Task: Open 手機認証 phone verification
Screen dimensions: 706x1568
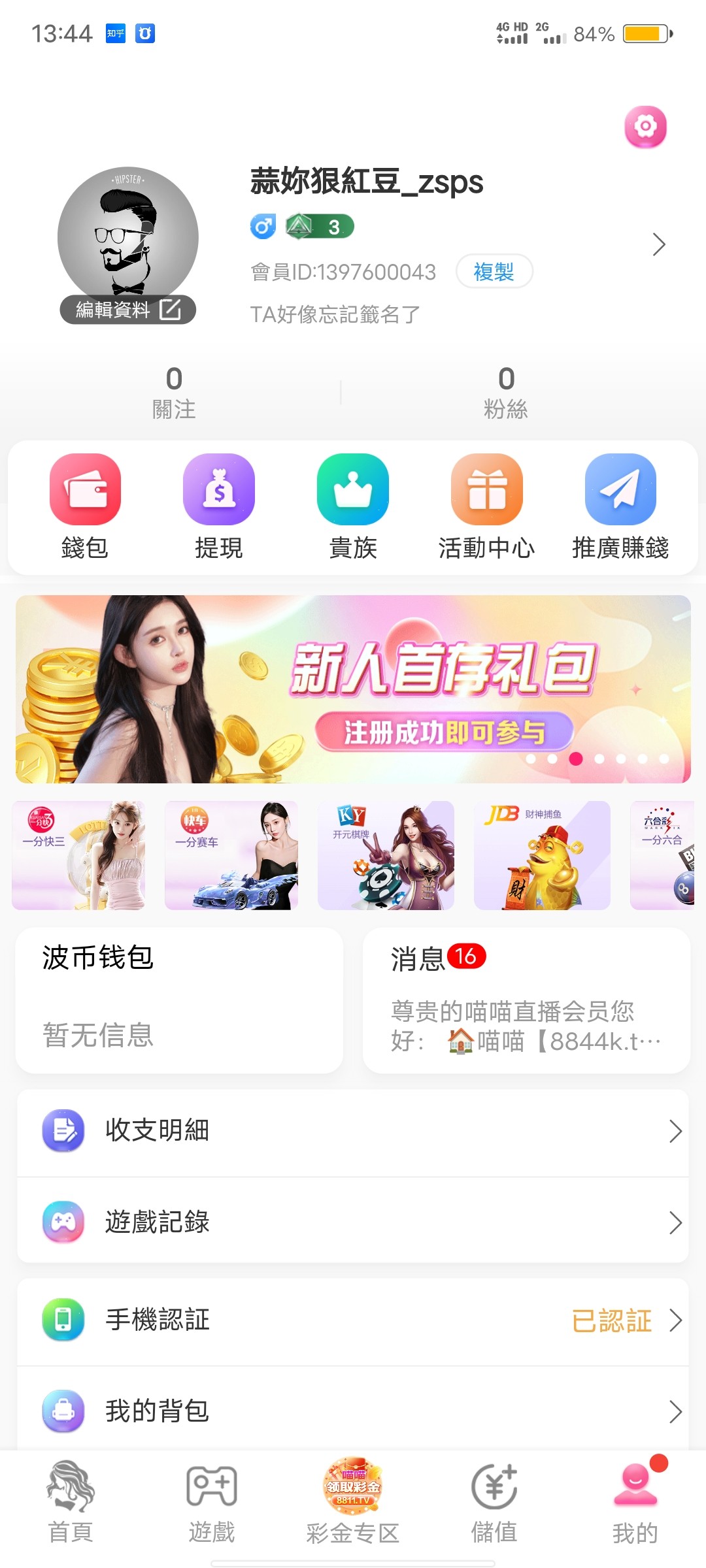Action: pos(353,1320)
